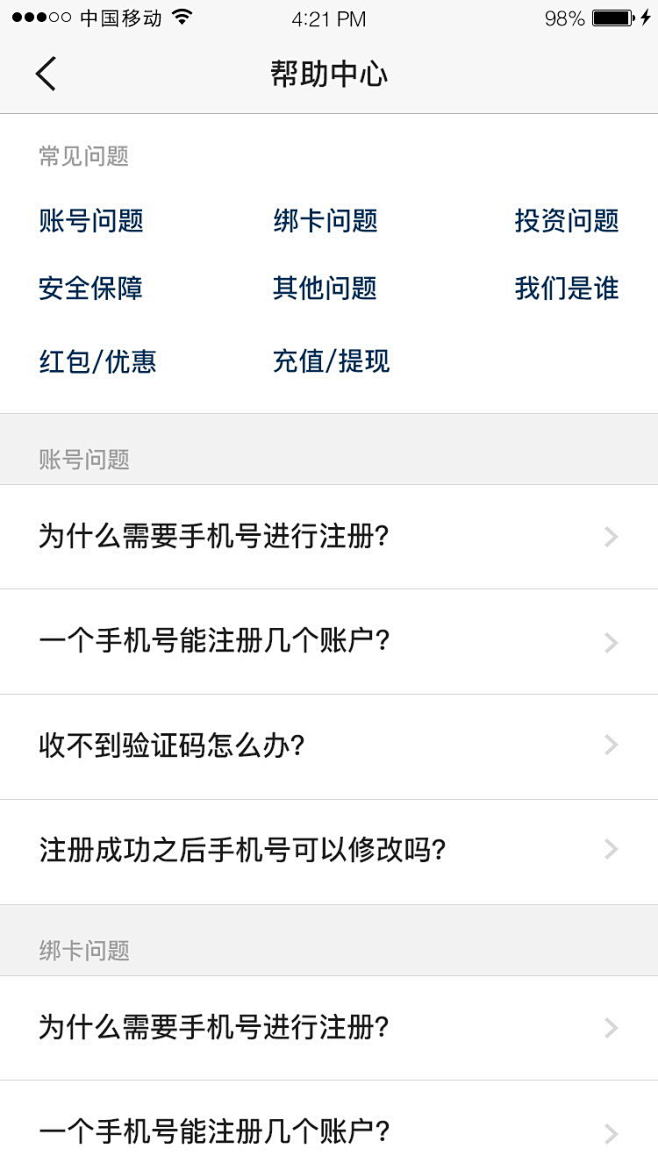Select the 红包/优惠 topic
The image size is (658, 1170).
[x=98, y=361]
